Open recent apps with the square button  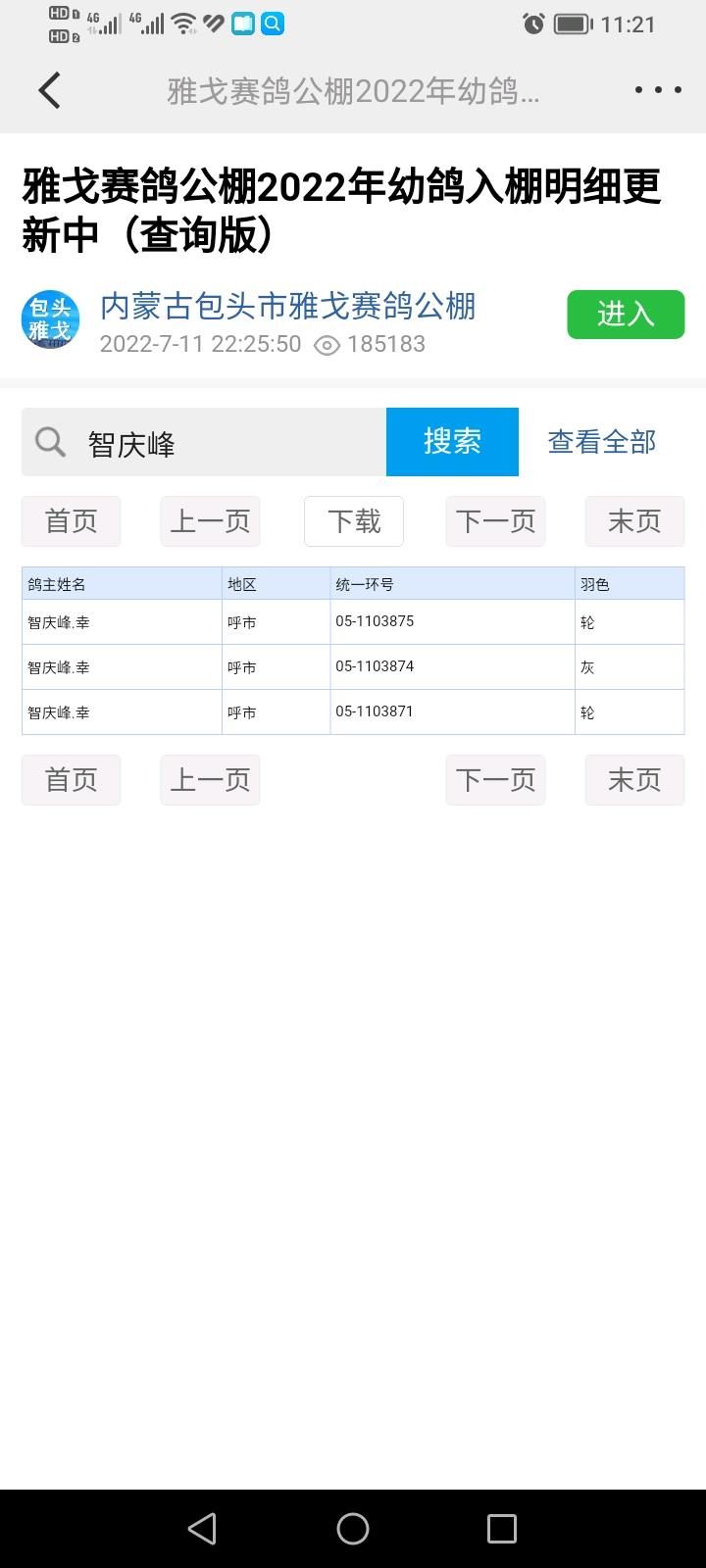(502, 1529)
